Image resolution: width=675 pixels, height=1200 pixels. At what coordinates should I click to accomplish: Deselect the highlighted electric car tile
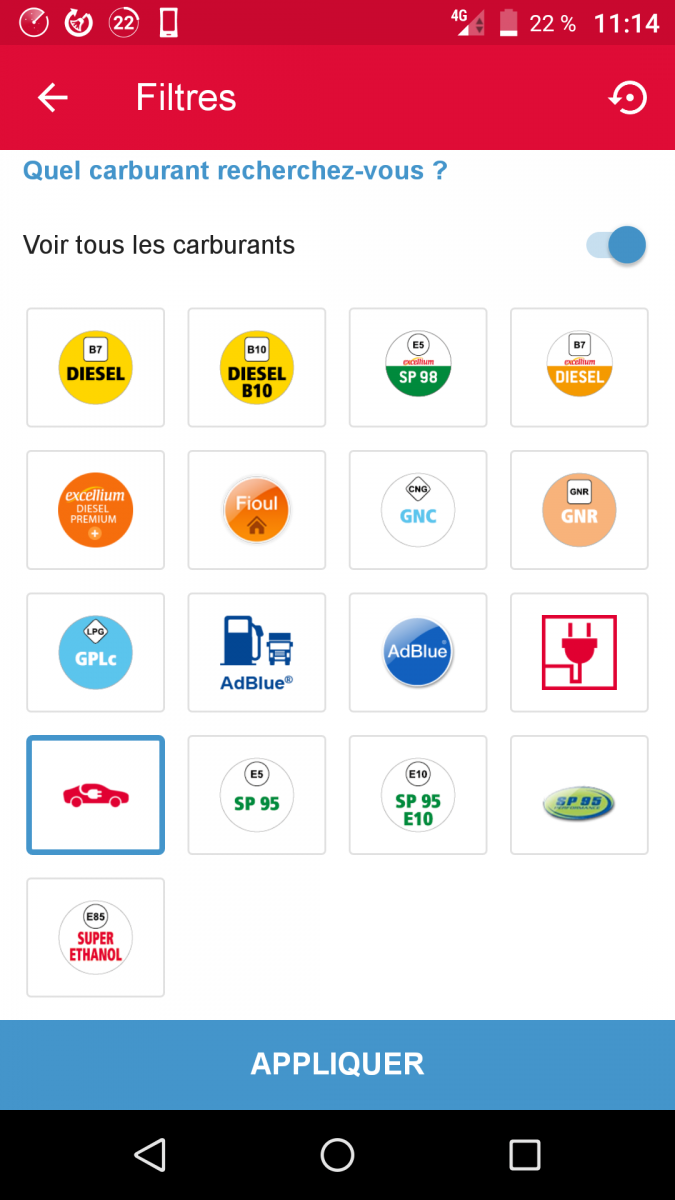(x=95, y=795)
